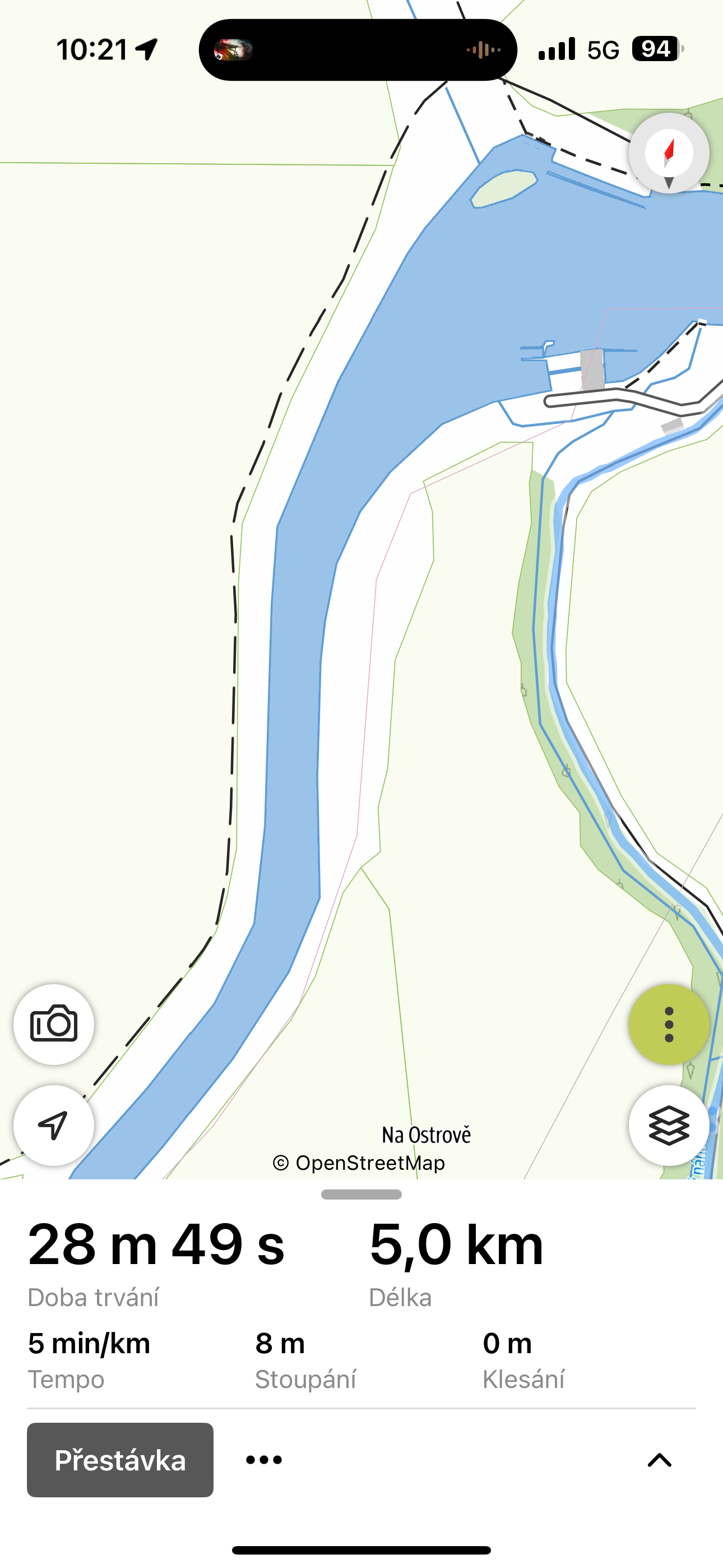Expand the stats panel with the chevron
This screenshot has height=1568, width=723.
pyautogui.click(x=659, y=1460)
